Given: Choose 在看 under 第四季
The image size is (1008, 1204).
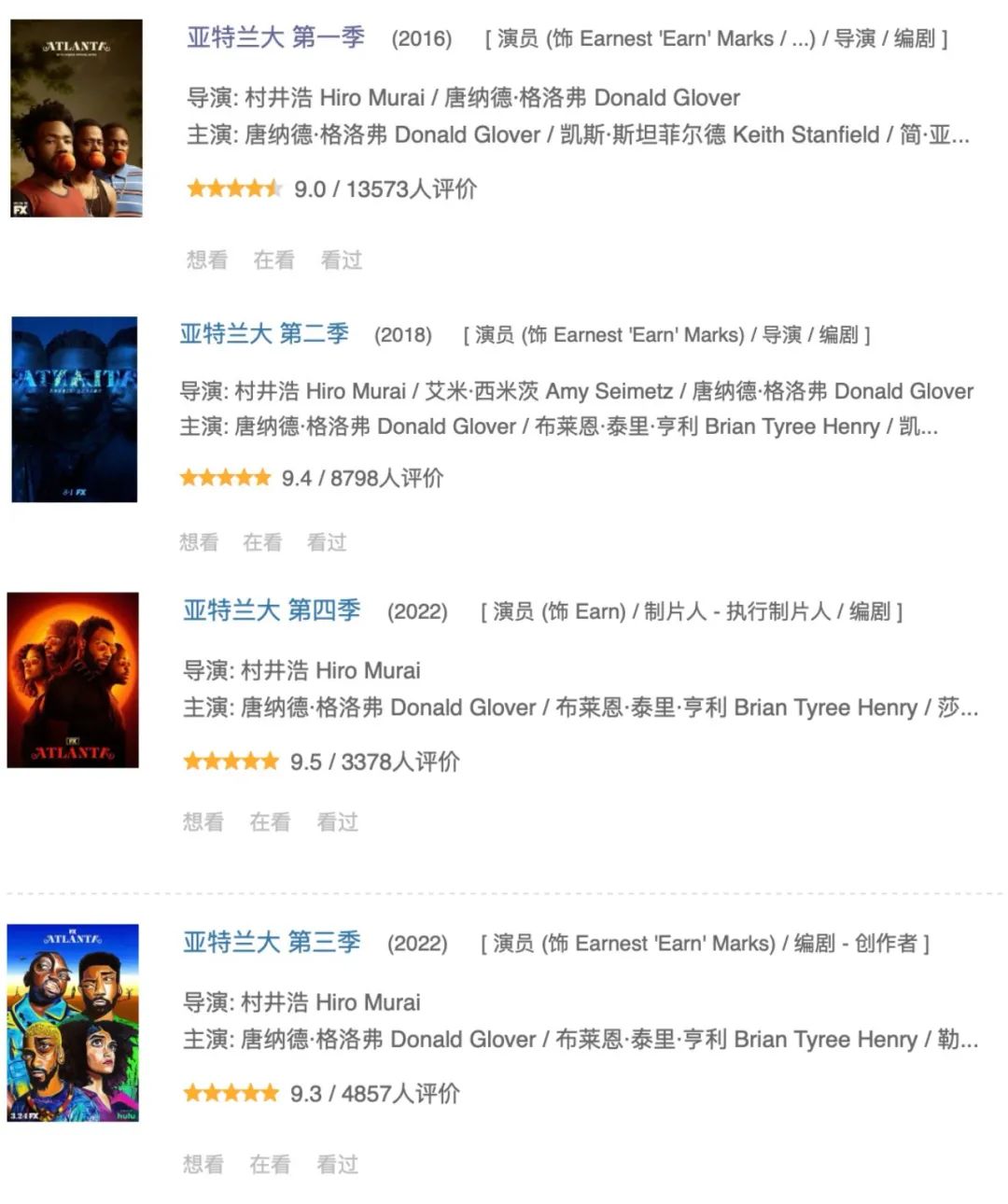Looking at the screenshot, I should click(271, 821).
